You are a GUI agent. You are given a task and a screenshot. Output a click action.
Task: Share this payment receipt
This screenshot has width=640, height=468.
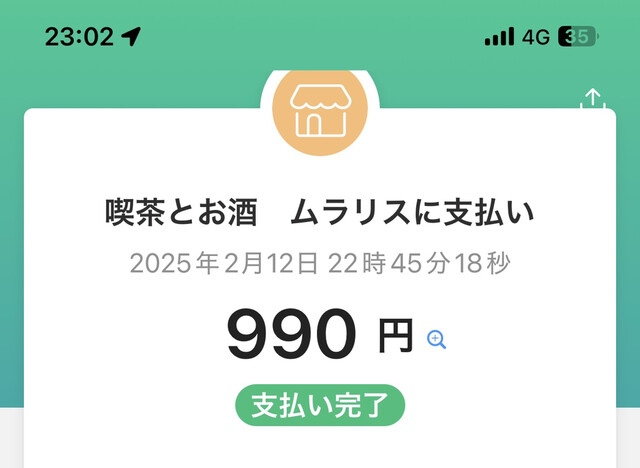592,99
